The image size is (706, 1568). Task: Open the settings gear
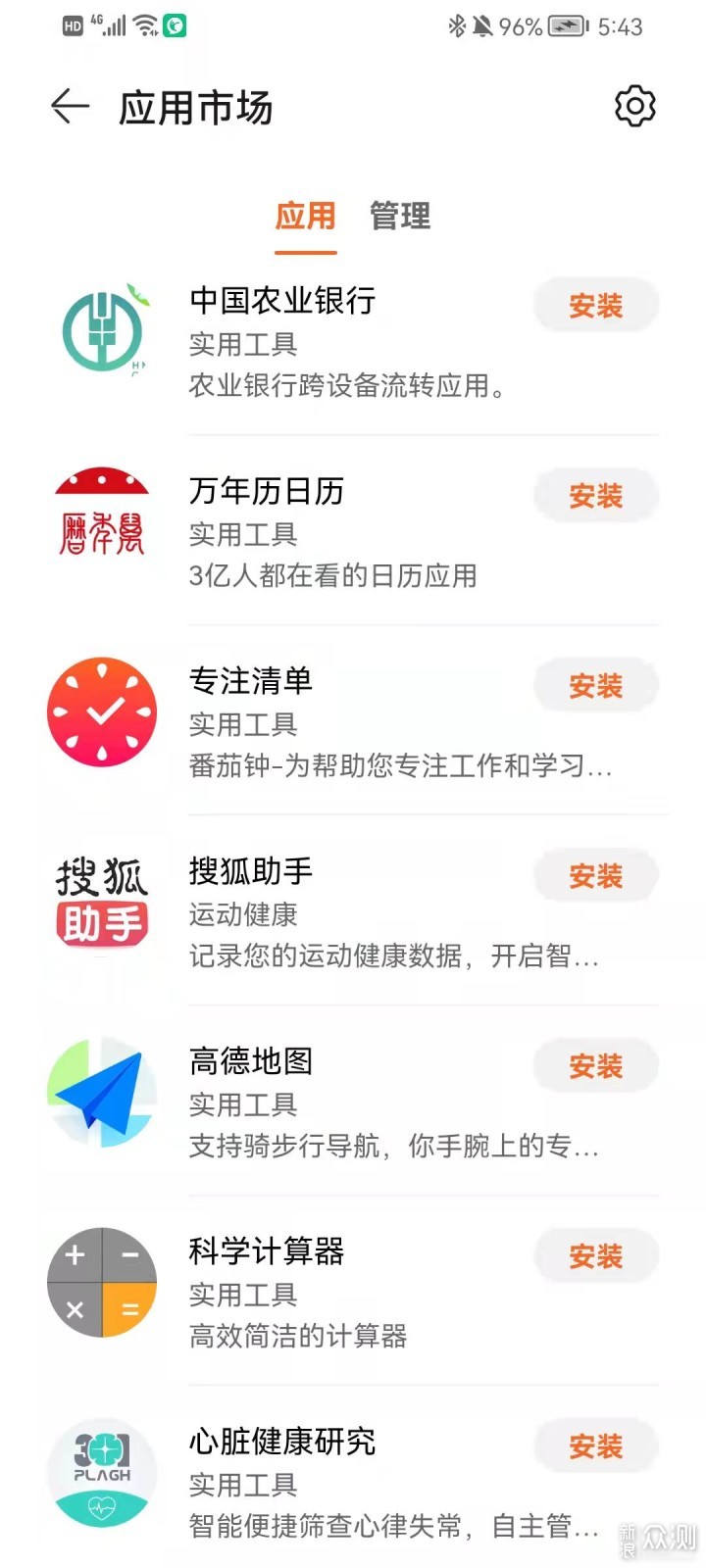pyautogui.click(x=634, y=106)
